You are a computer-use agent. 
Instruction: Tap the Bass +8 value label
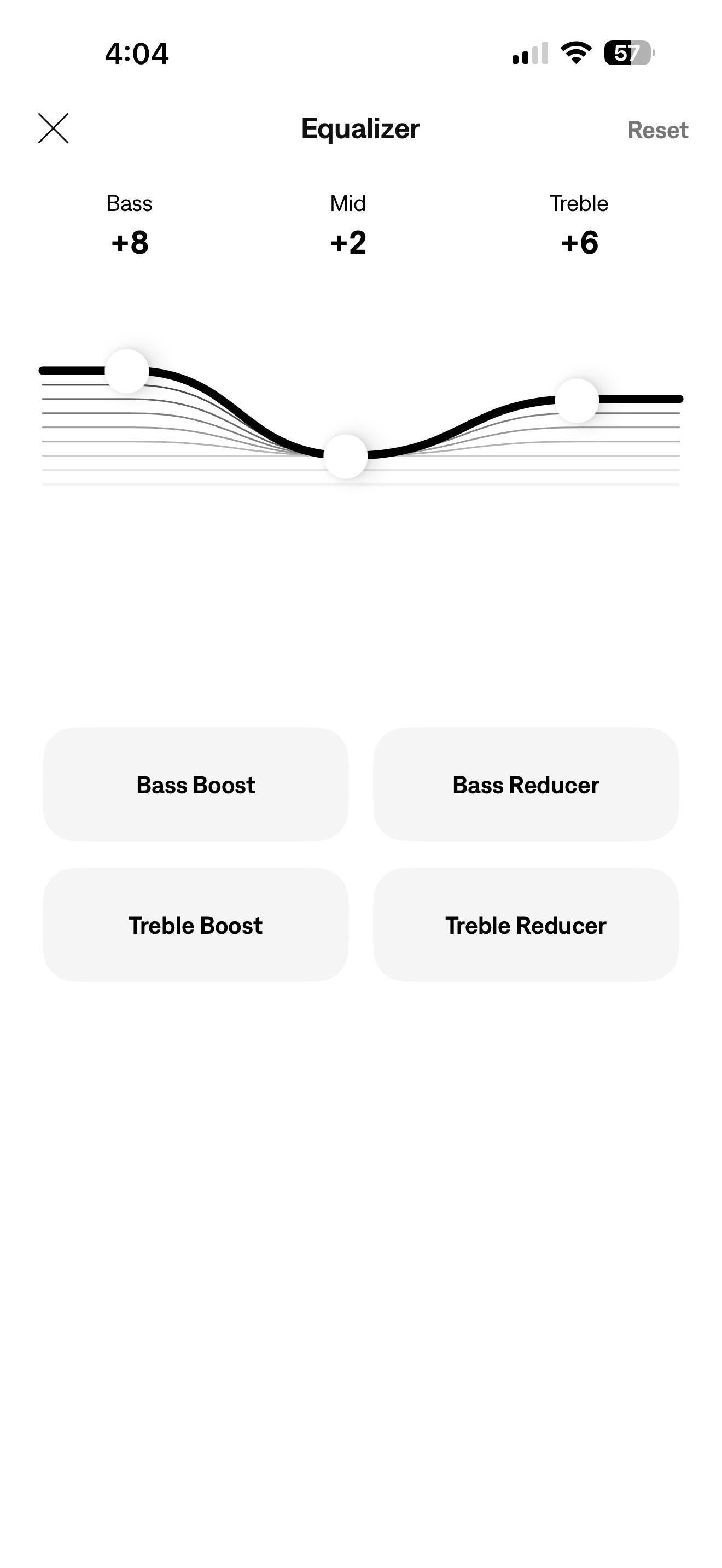coord(129,242)
